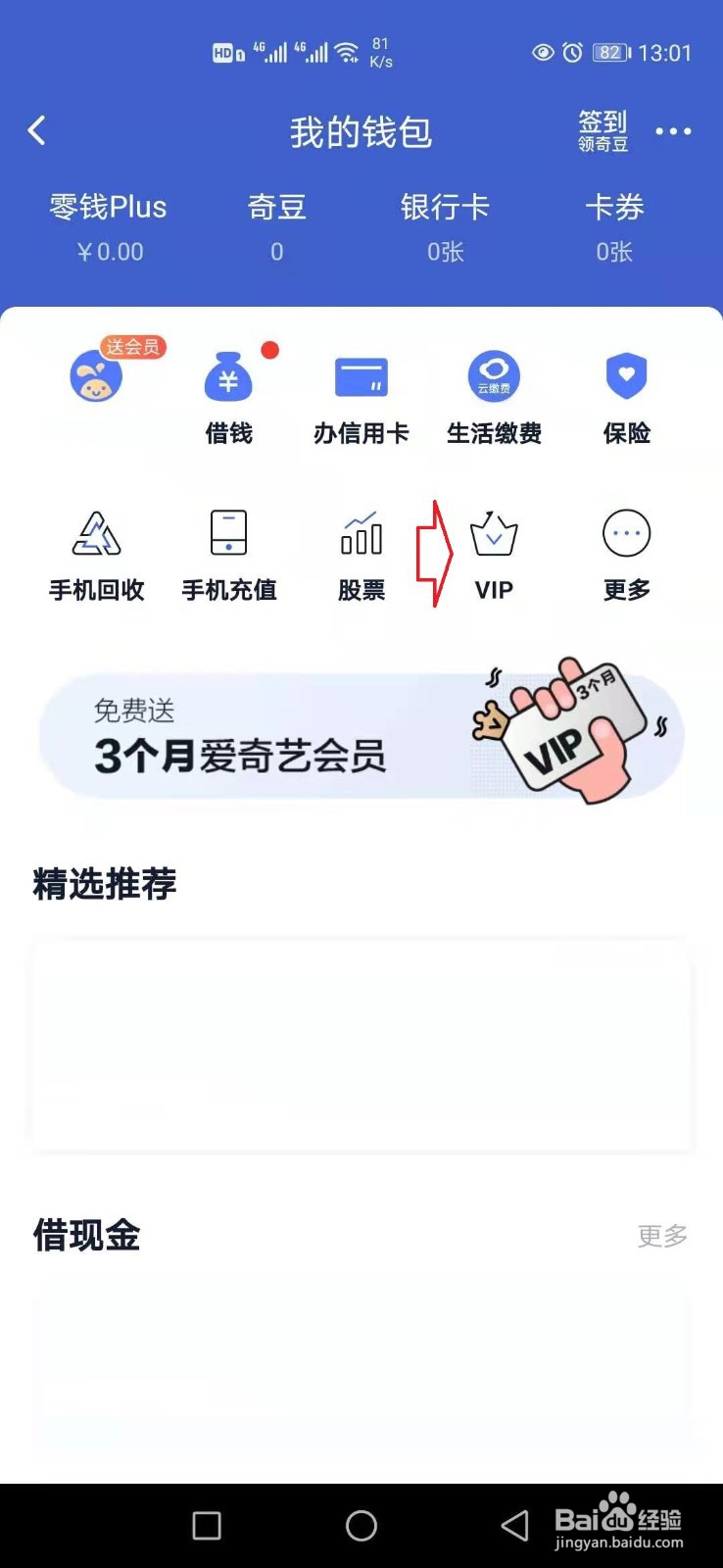Collapse page with the back arrow
This screenshot has height=1568, width=723.
coord(37,130)
